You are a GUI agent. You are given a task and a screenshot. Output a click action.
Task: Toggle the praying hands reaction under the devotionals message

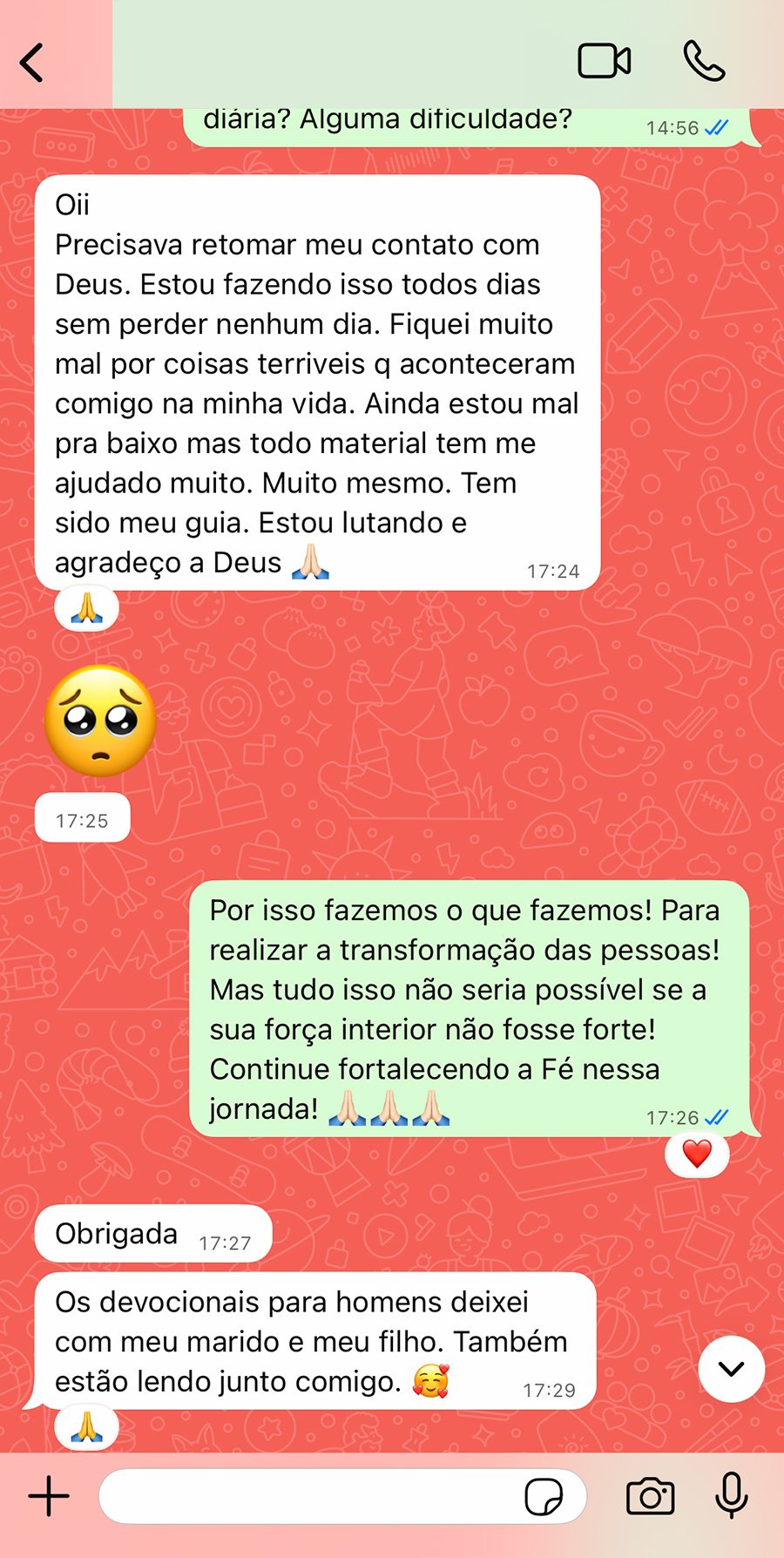click(86, 1426)
